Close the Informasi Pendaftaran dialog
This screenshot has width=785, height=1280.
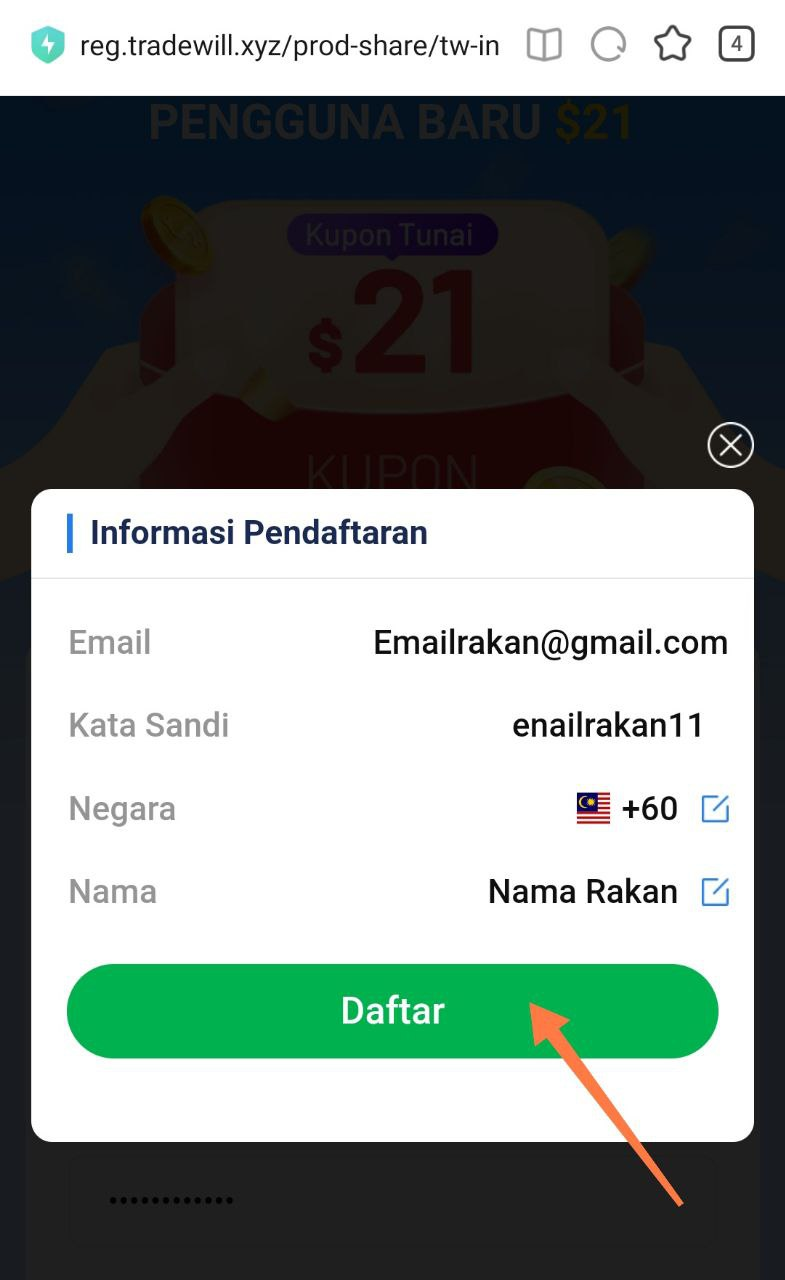731,445
